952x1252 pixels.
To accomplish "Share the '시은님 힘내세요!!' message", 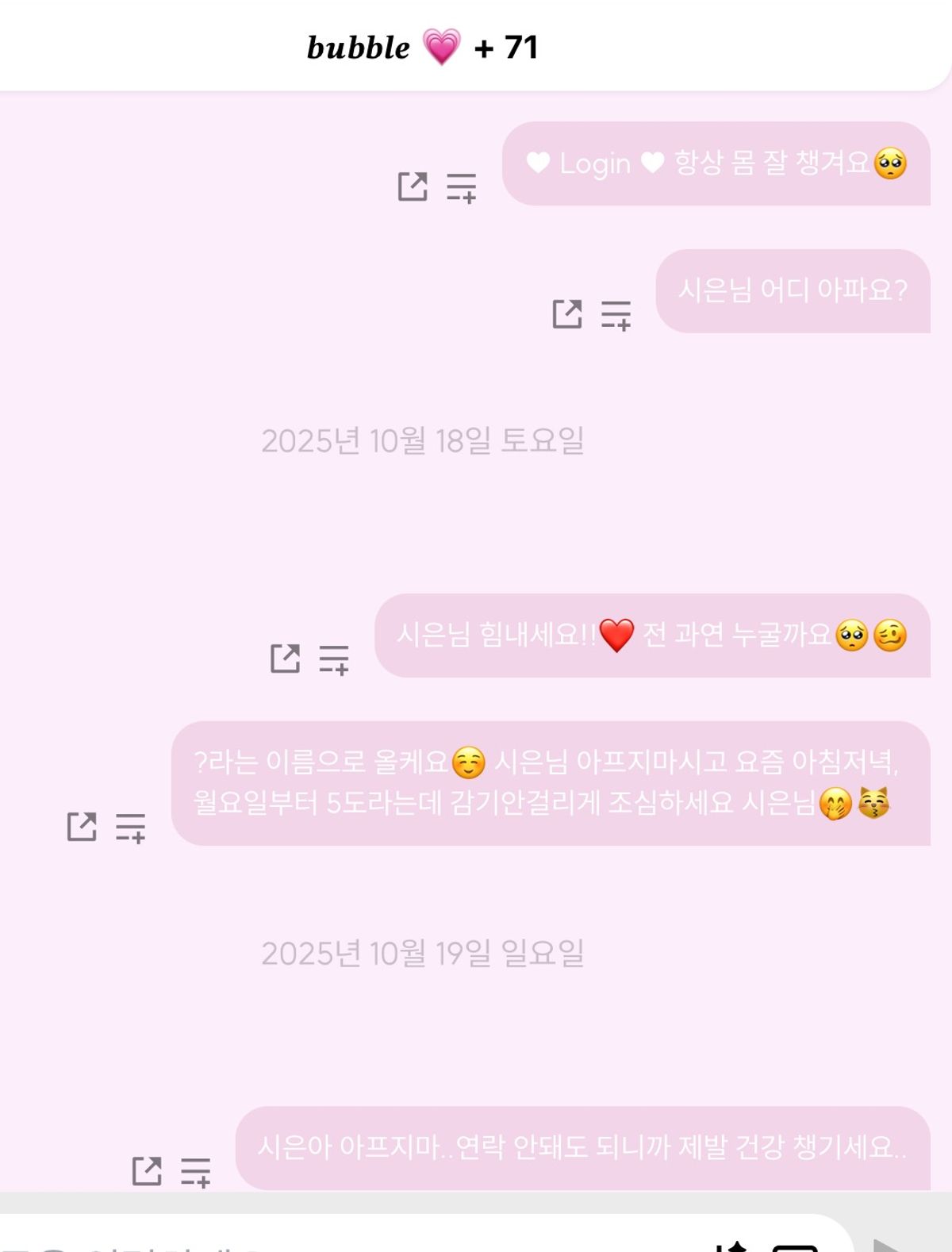I will pyautogui.click(x=286, y=659).
